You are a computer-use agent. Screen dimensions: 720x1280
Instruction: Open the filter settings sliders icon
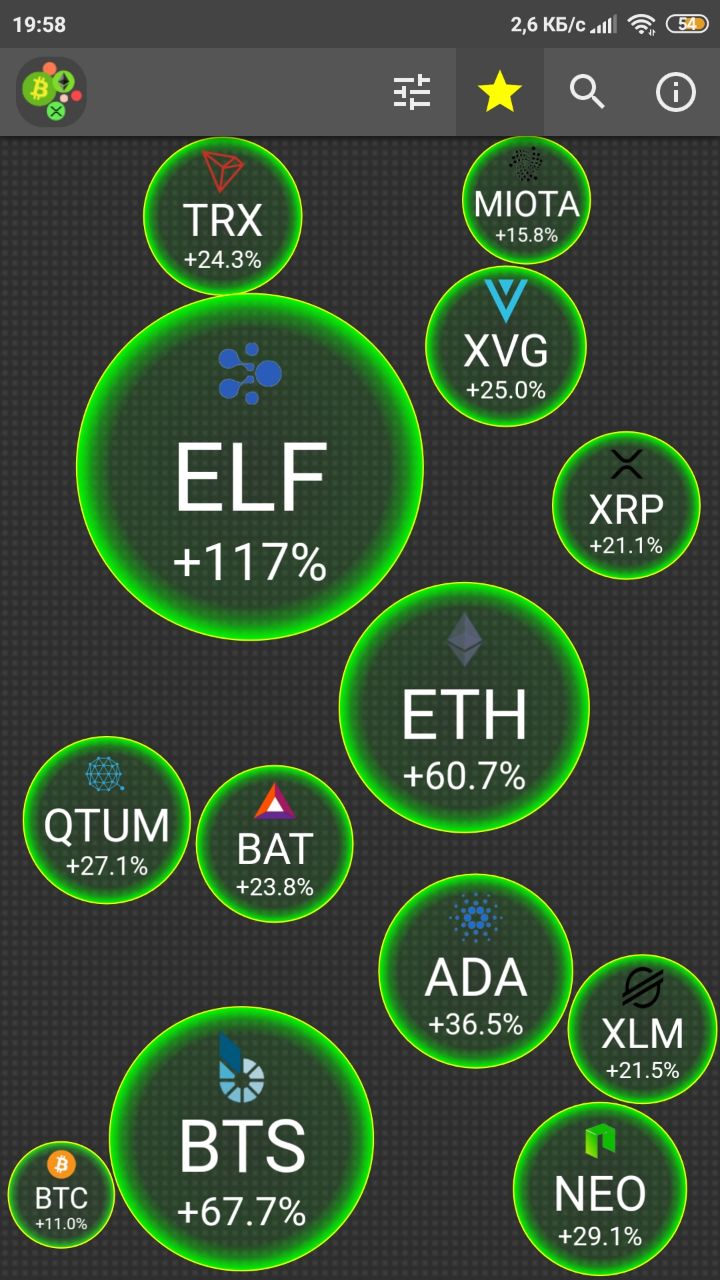[x=412, y=92]
